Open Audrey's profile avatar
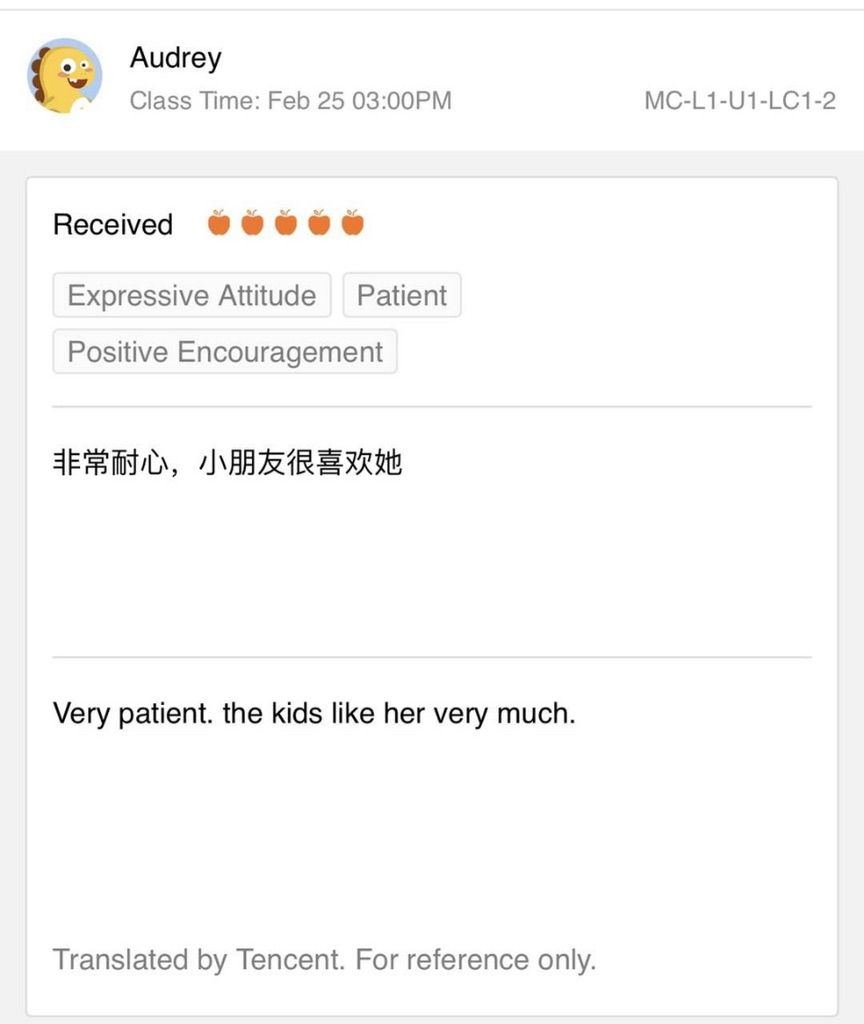Image resolution: width=864 pixels, height=1024 pixels. tap(64, 76)
